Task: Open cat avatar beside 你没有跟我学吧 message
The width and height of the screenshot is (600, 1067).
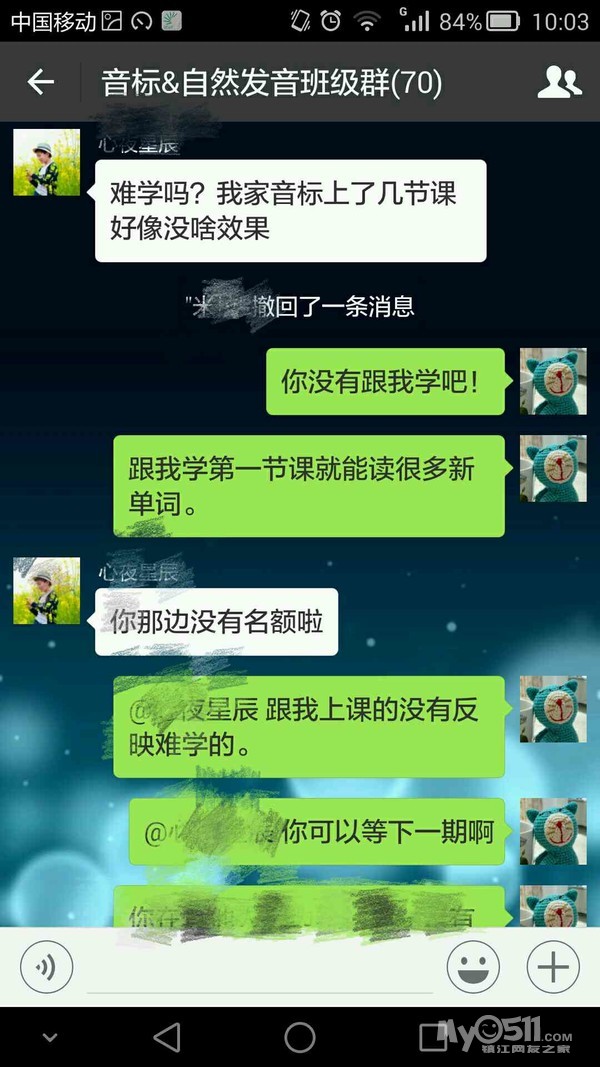Action: pyautogui.click(x=553, y=381)
